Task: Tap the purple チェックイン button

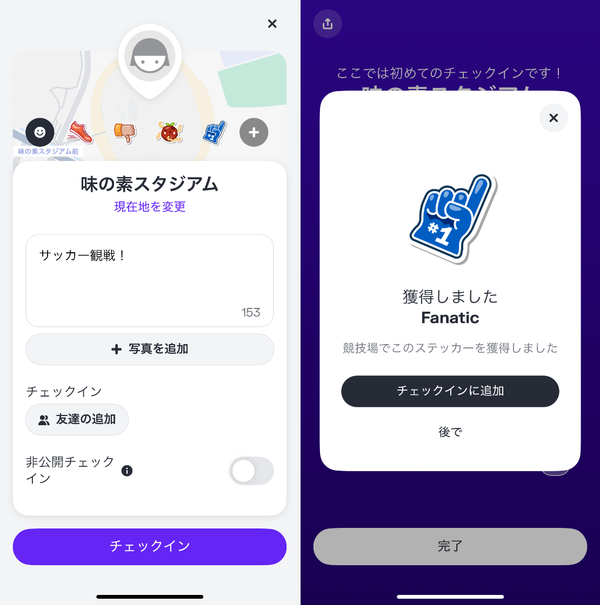Action: (x=150, y=546)
